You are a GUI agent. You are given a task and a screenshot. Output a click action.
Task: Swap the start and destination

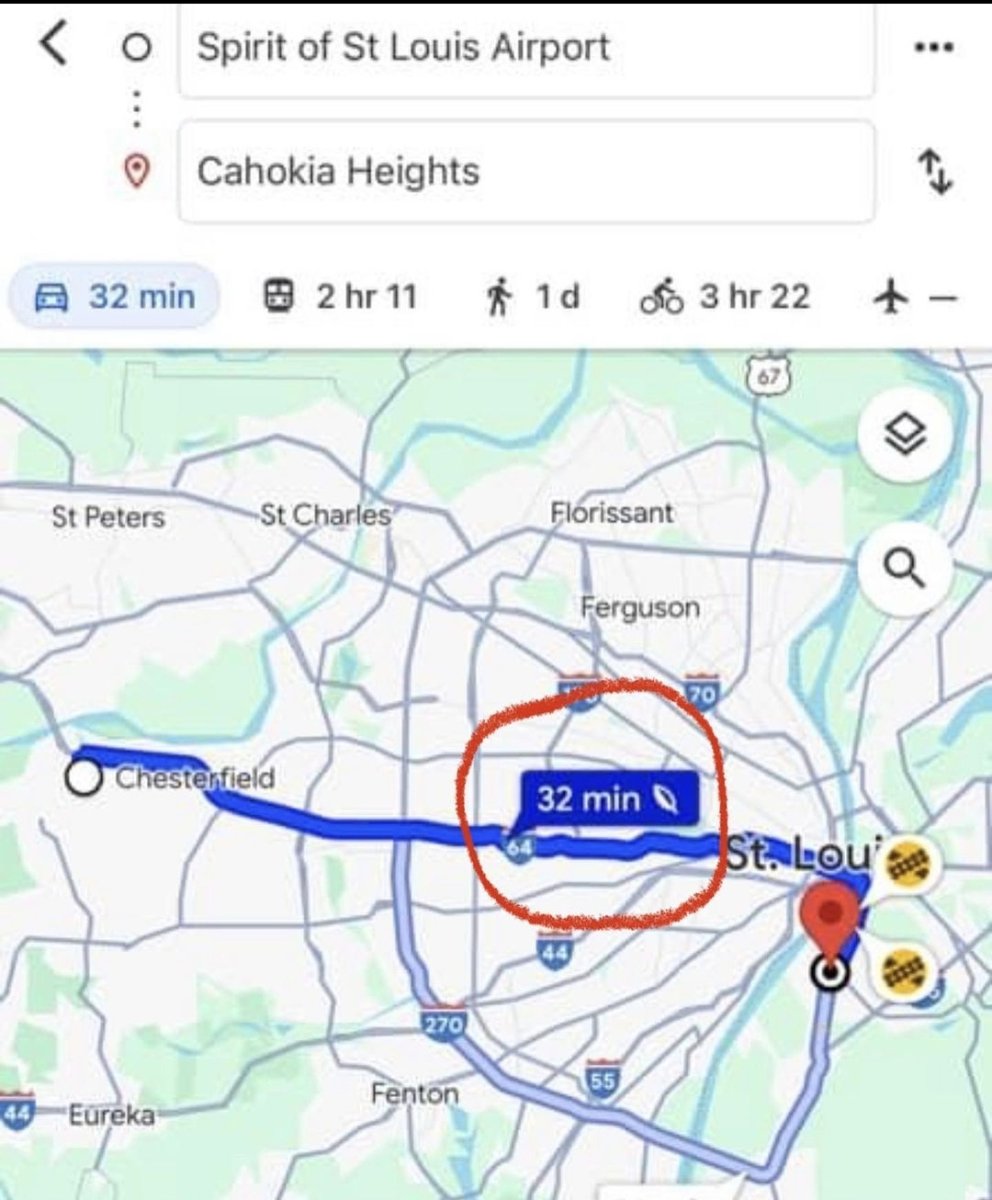coord(935,171)
